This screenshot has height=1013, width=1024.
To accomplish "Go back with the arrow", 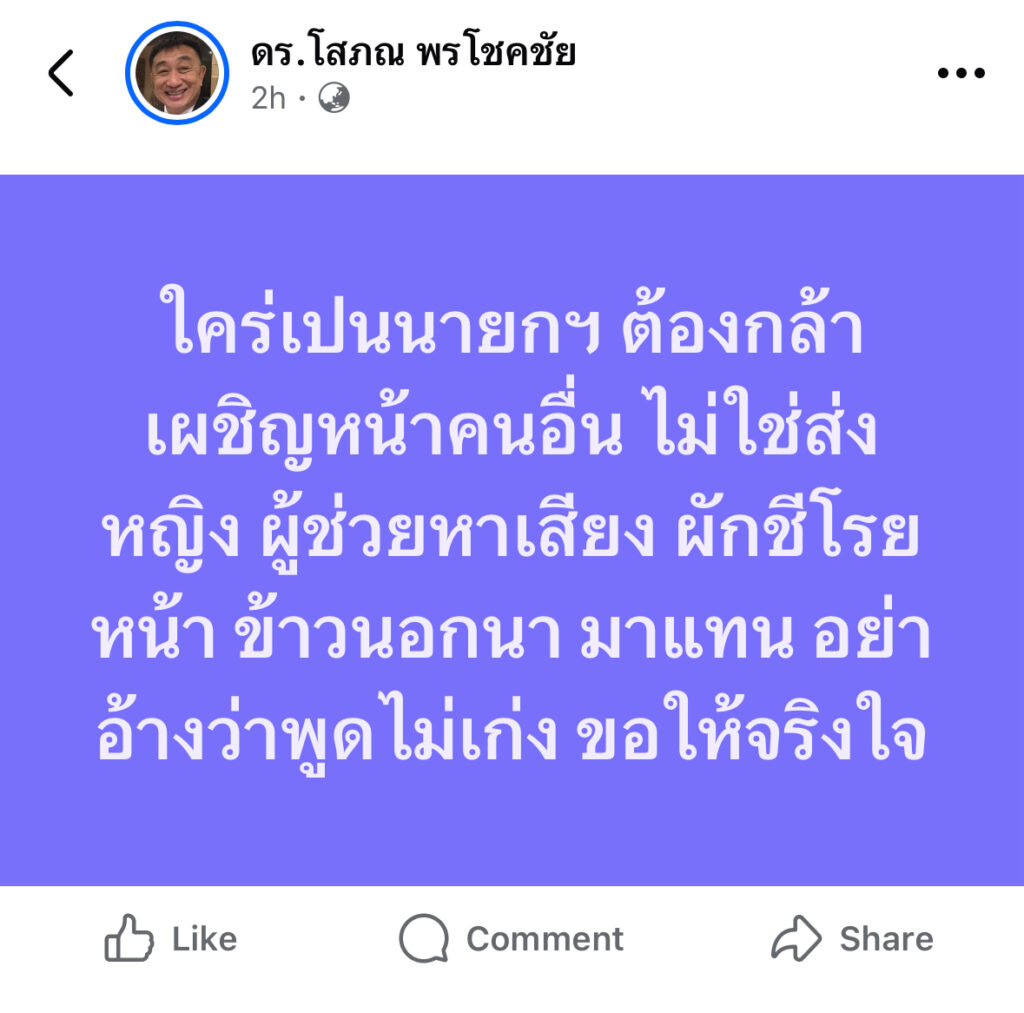I will point(60,73).
